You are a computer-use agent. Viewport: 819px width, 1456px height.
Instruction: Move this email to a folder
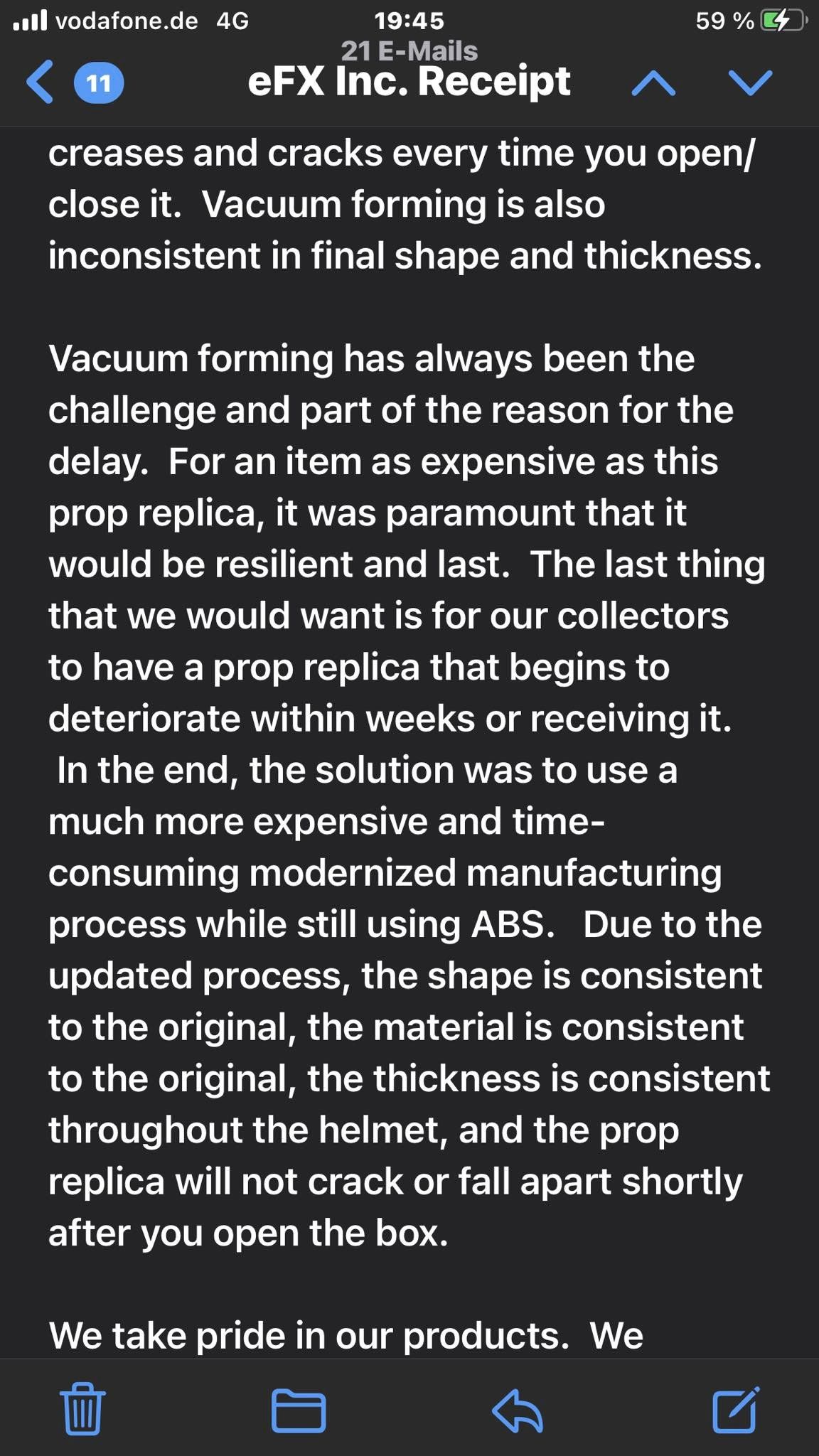[x=299, y=1409]
